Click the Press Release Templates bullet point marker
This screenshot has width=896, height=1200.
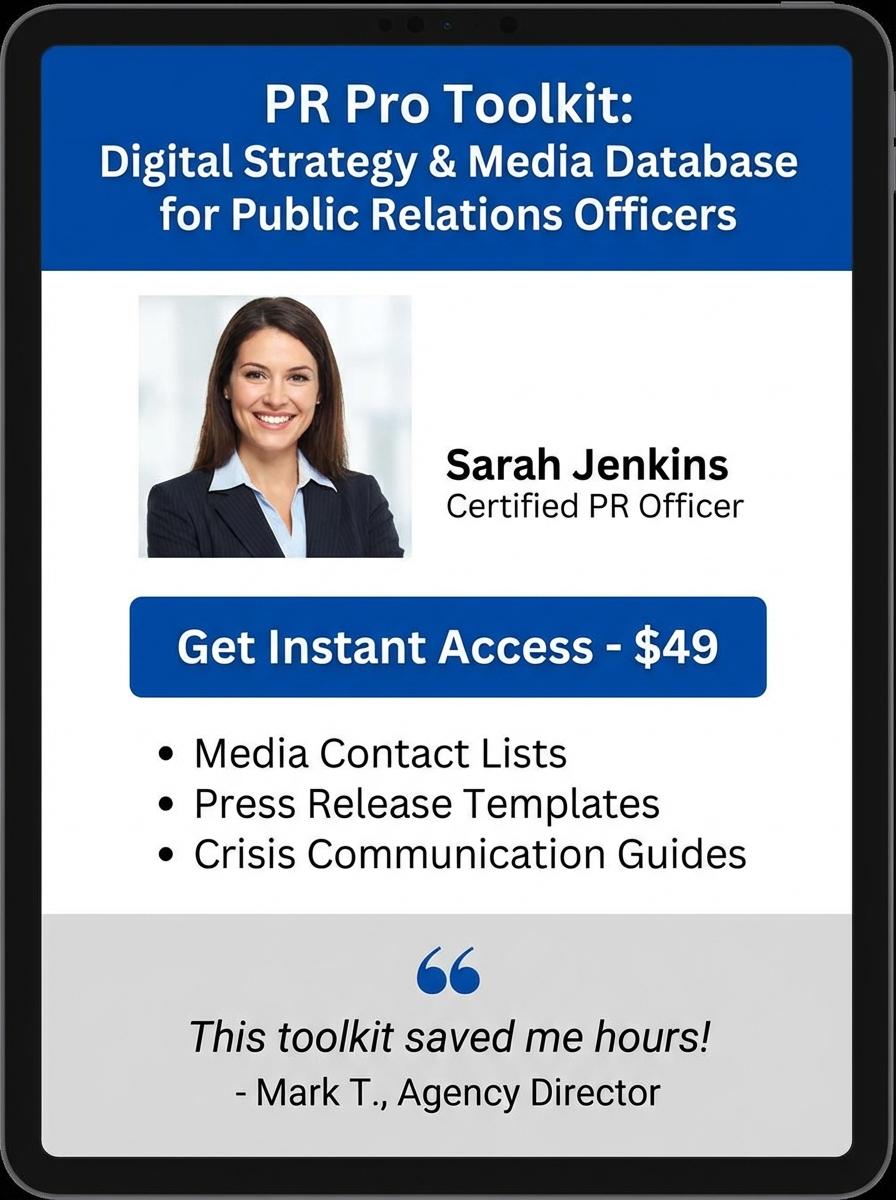pyautogui.click(x=166, y=803)
